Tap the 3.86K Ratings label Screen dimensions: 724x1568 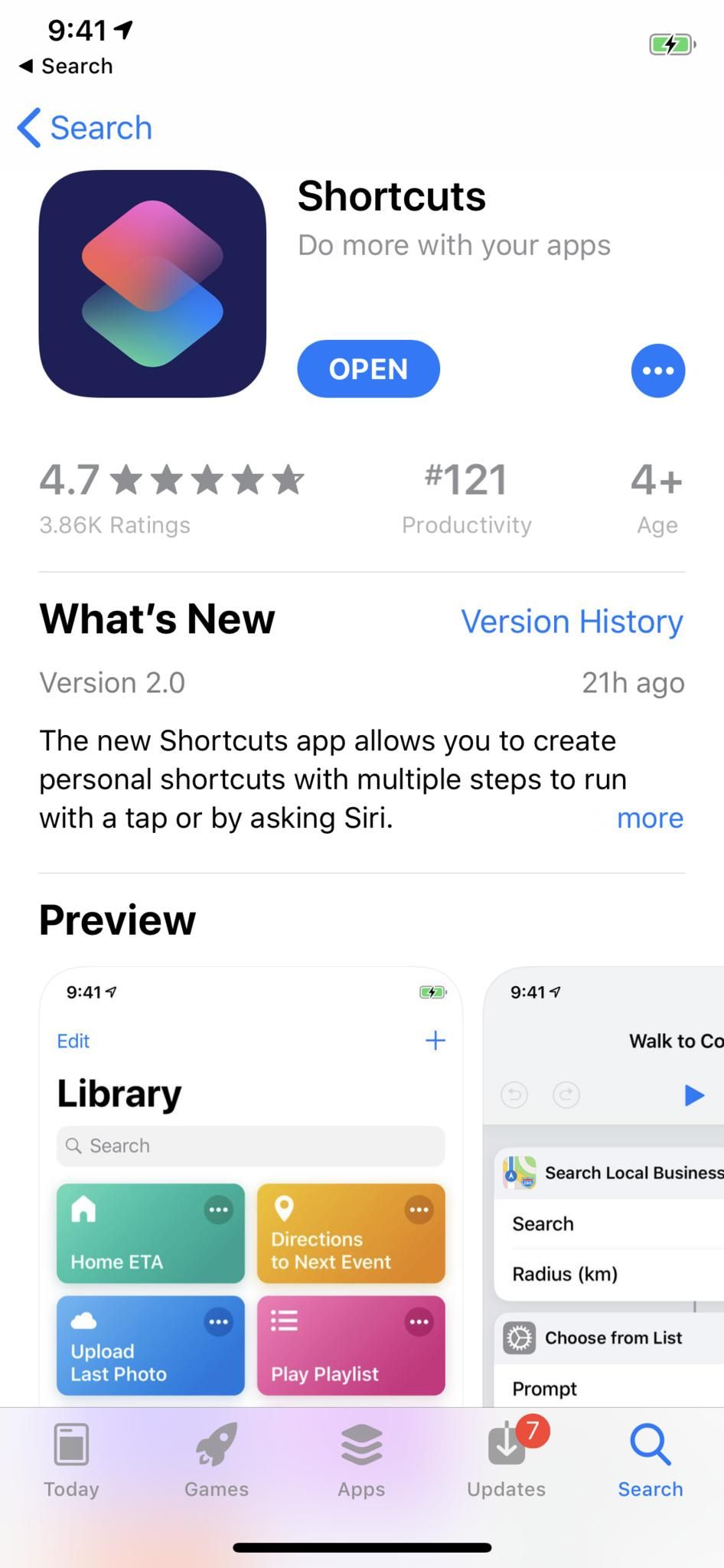[114, 524]
